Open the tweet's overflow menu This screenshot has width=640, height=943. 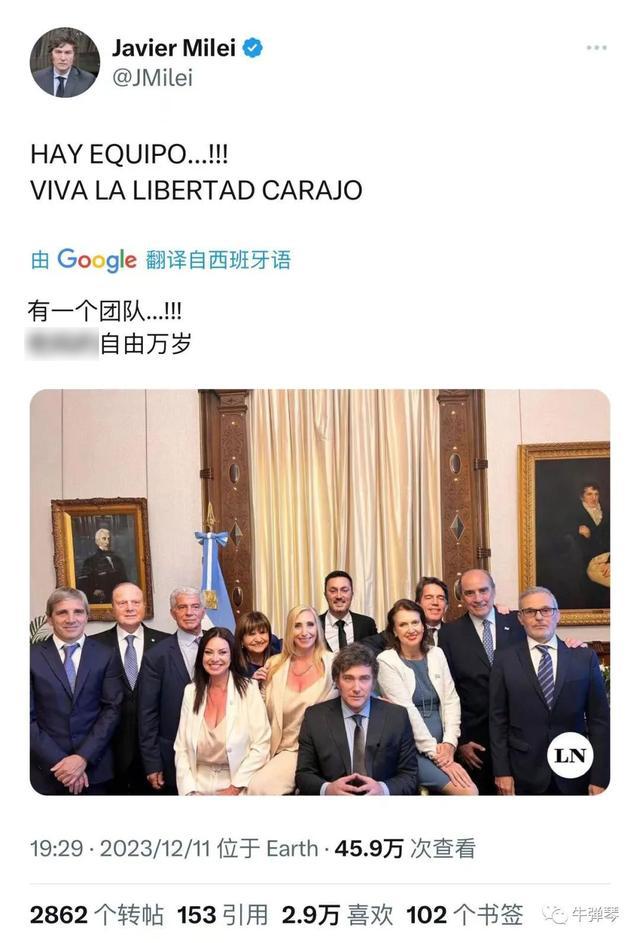click(x=597, y=48)
